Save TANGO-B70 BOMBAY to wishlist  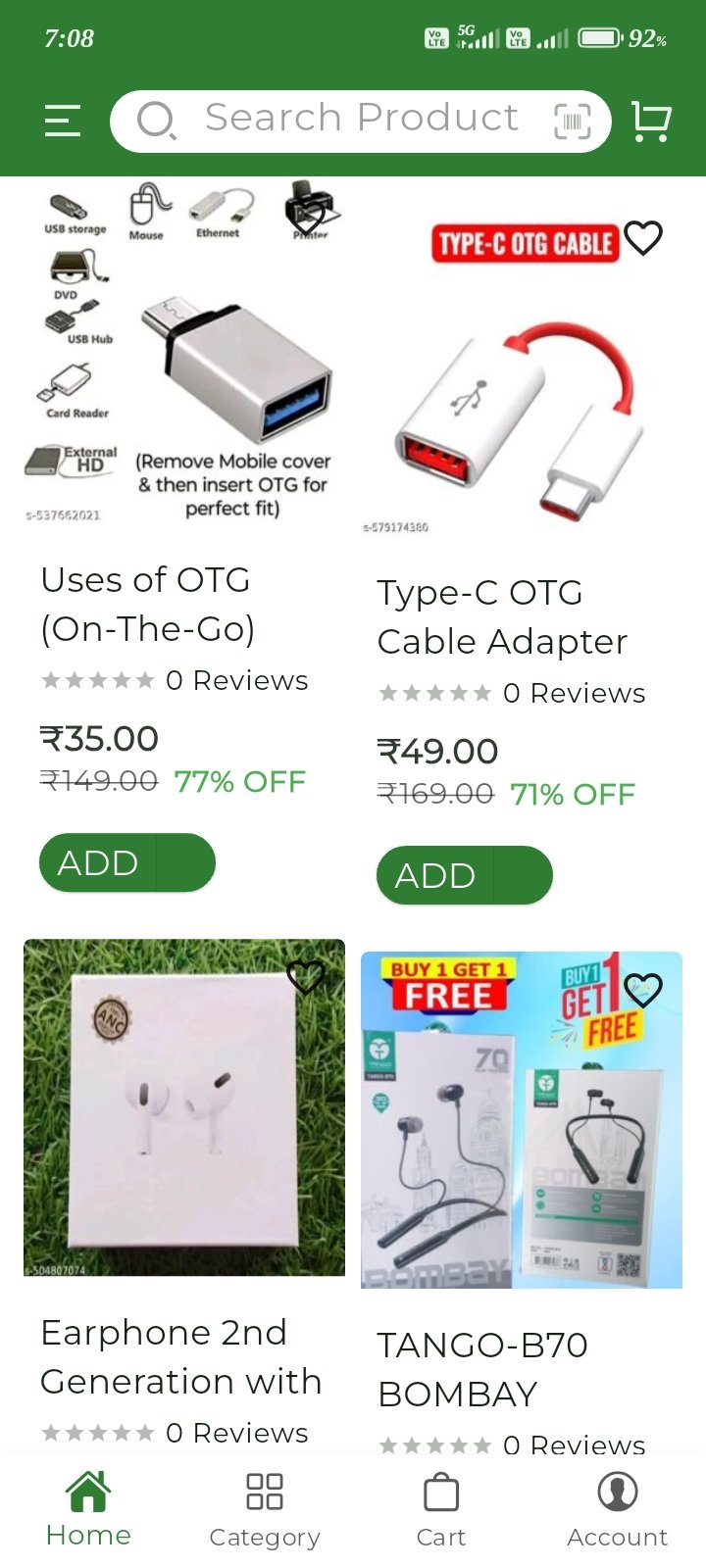[643, 990]
